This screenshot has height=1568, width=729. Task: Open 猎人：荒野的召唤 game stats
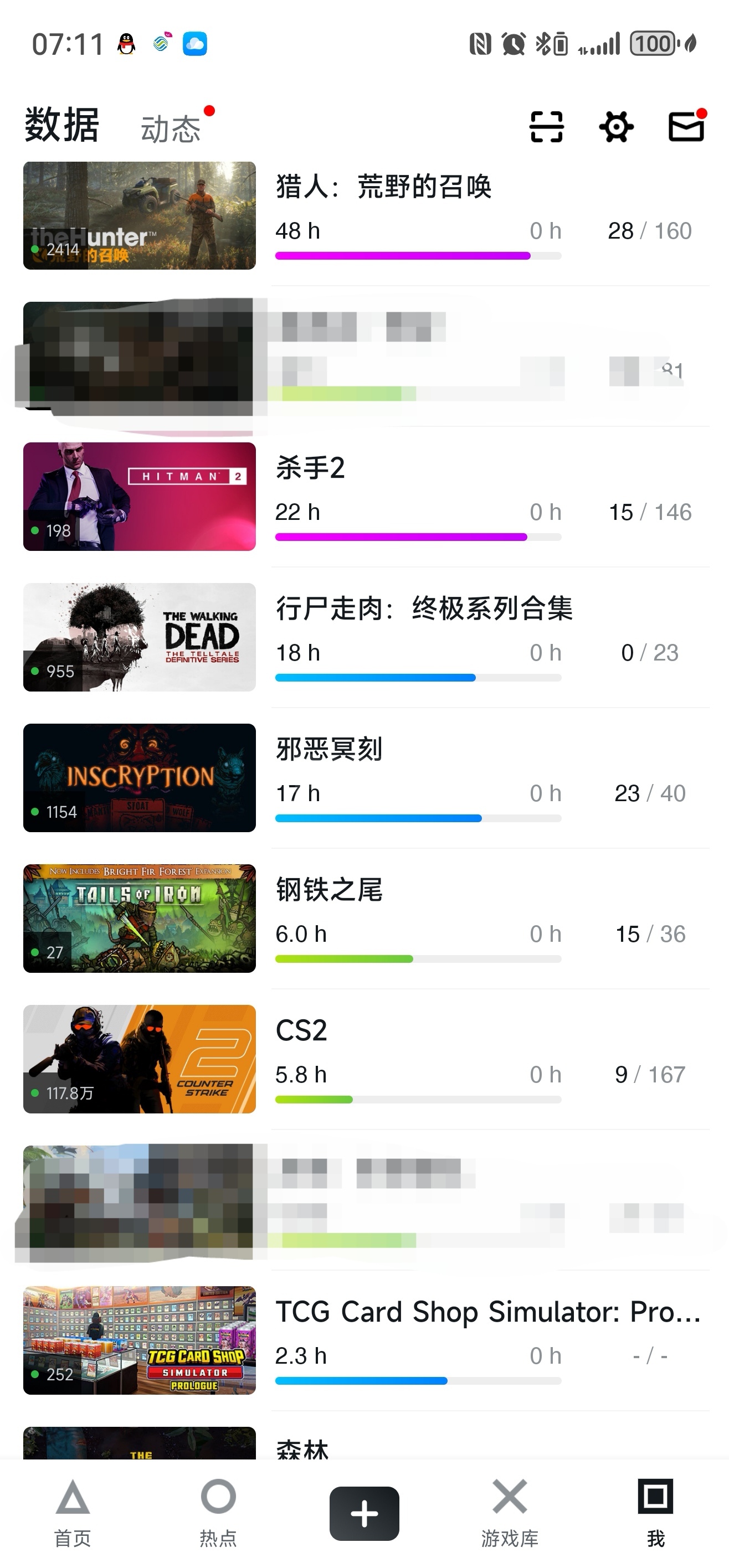(x=366, y=215)
